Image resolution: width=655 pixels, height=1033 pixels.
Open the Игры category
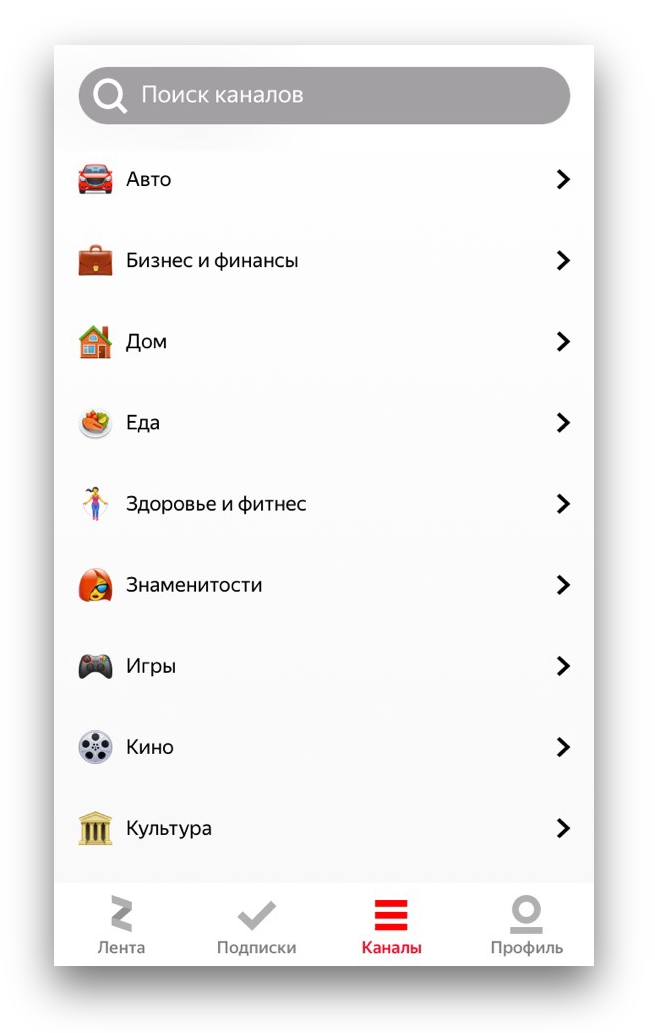tap(324, 666)
